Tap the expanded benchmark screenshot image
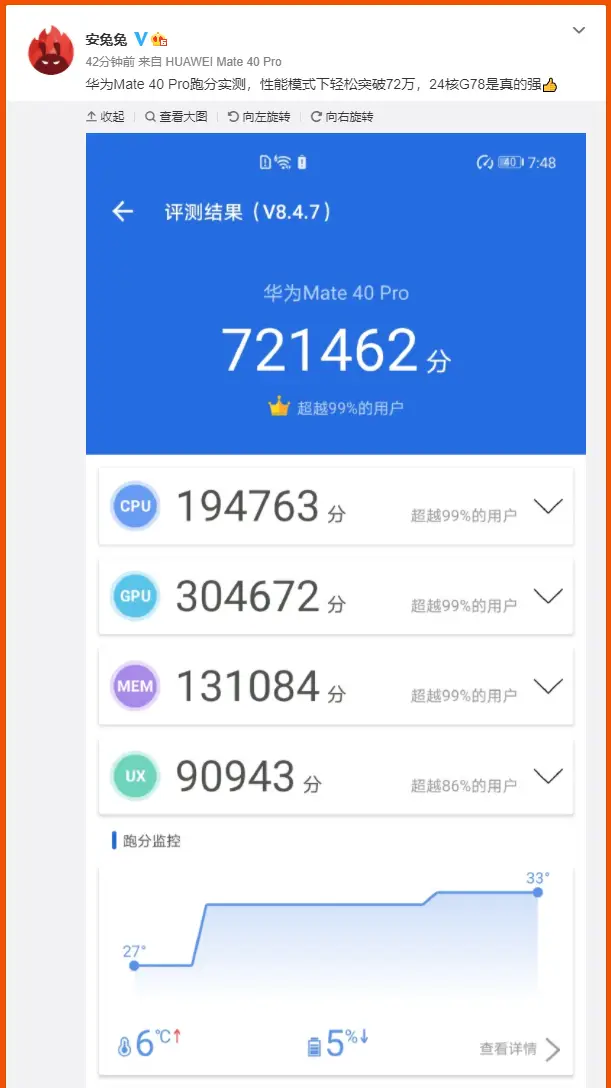The image size is (611, 1088). 335,600
